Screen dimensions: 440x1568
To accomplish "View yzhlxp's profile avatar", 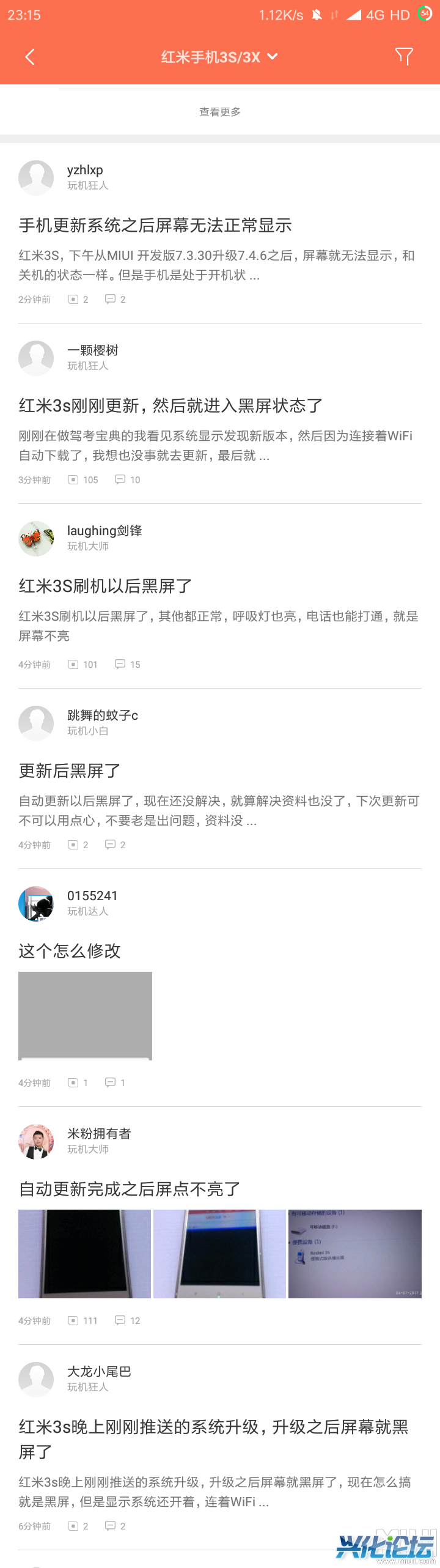I will point(36,178).
